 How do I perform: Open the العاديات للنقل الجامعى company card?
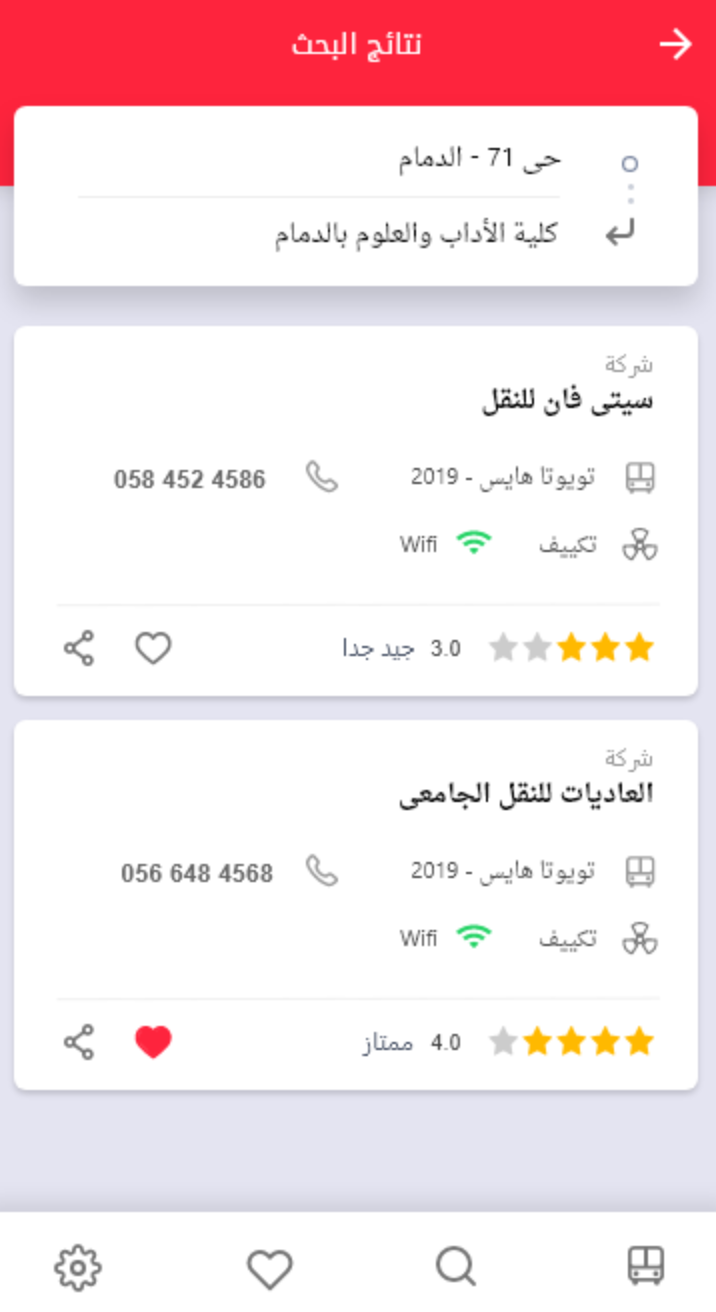click(526, 795)
